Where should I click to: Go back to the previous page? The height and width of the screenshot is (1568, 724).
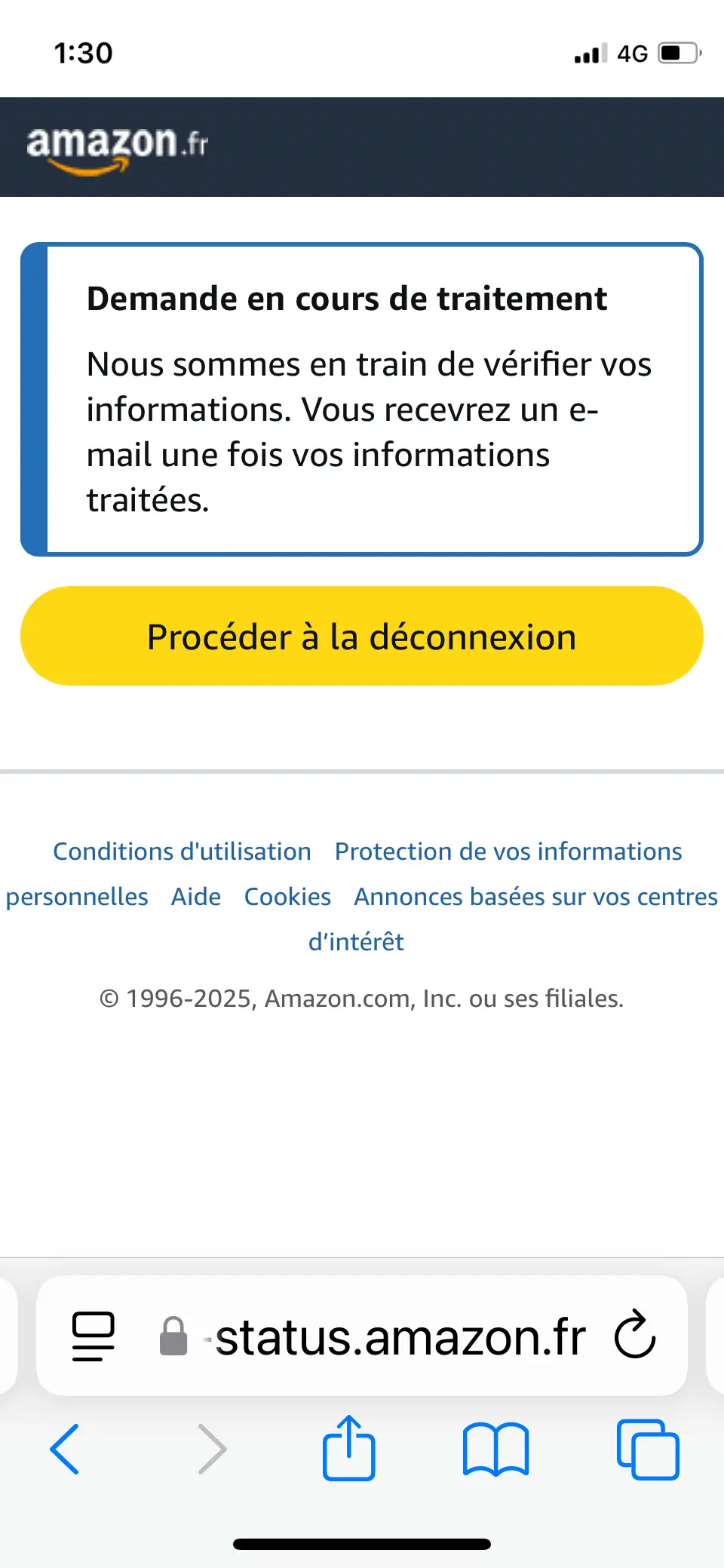65,1449
